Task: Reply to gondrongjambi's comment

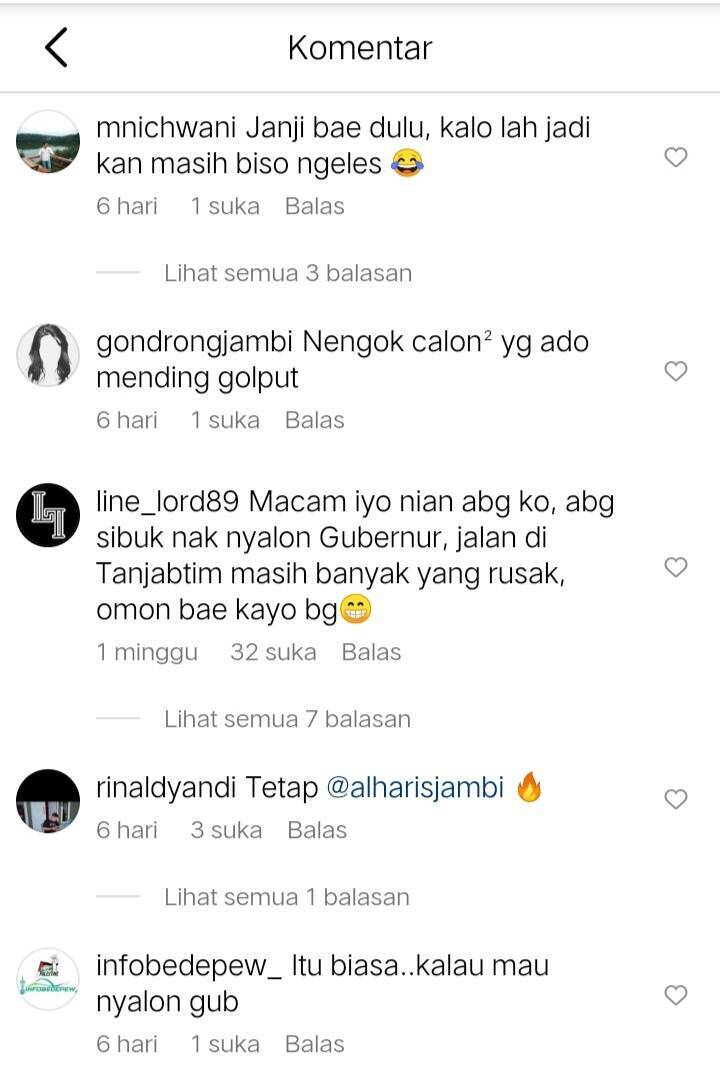Action: tap(314, 420)
